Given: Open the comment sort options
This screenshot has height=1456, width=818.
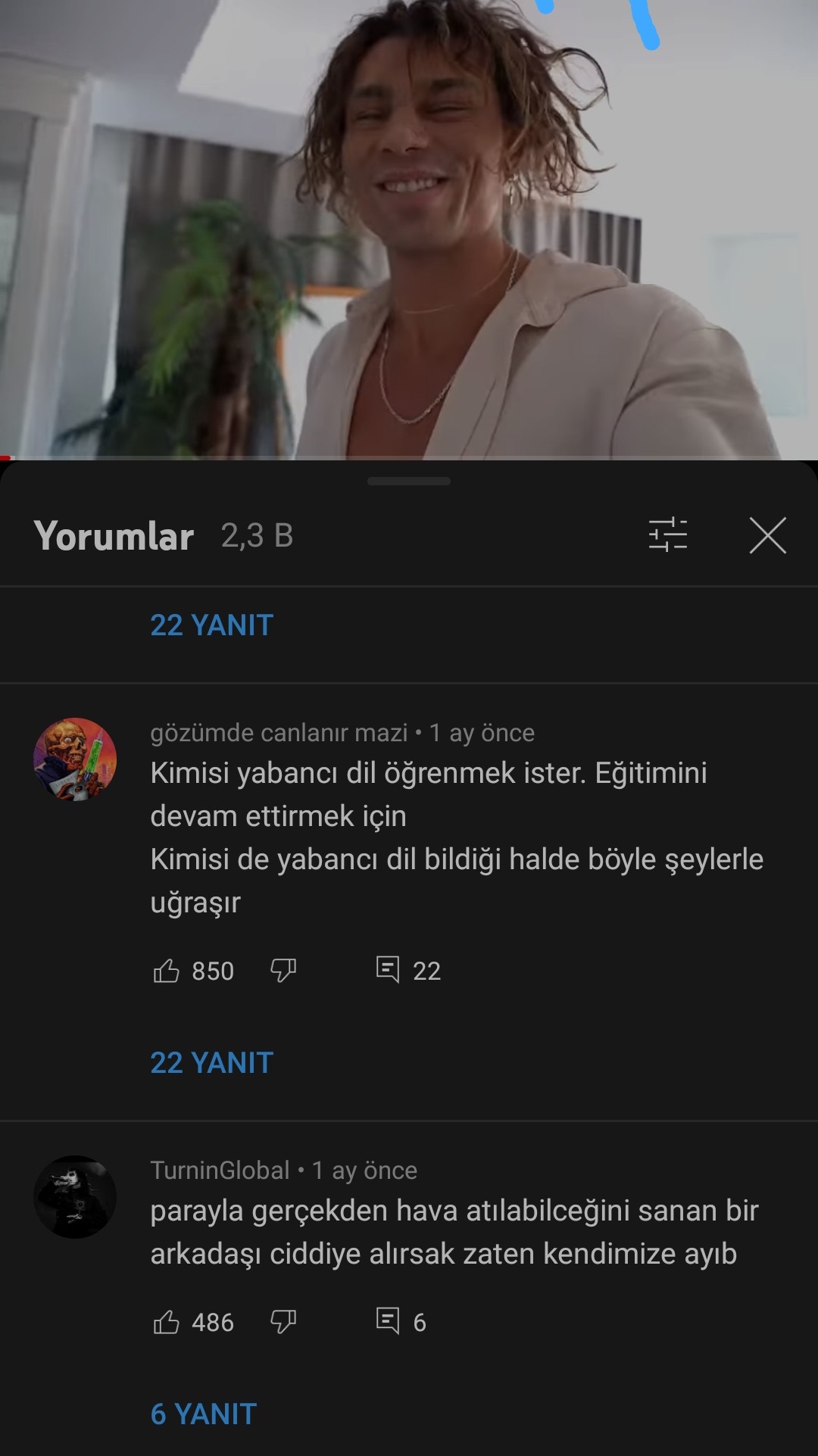Looking at the screenshot, I should 667,535.
